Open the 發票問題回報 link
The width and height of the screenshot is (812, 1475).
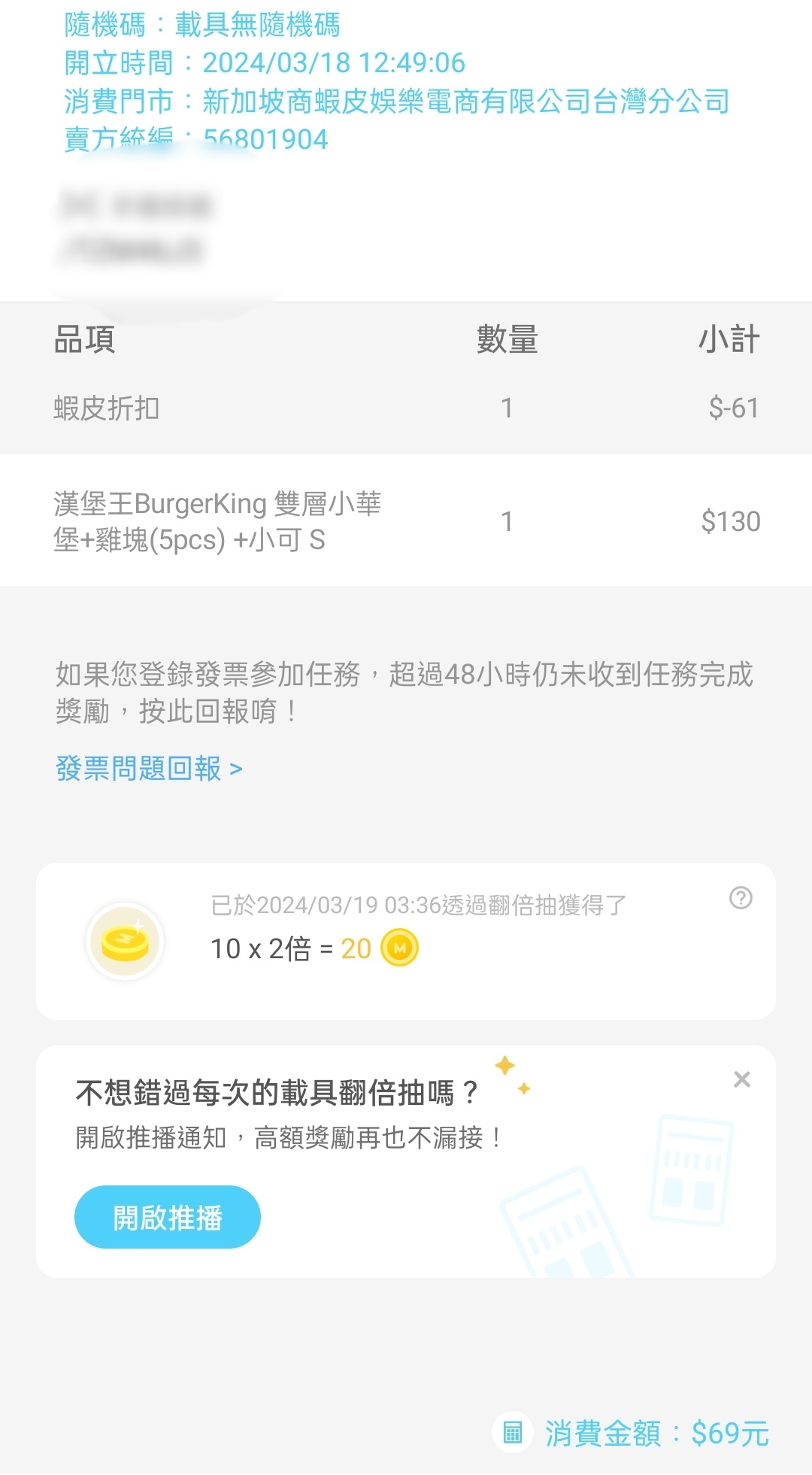click(149, 769)
